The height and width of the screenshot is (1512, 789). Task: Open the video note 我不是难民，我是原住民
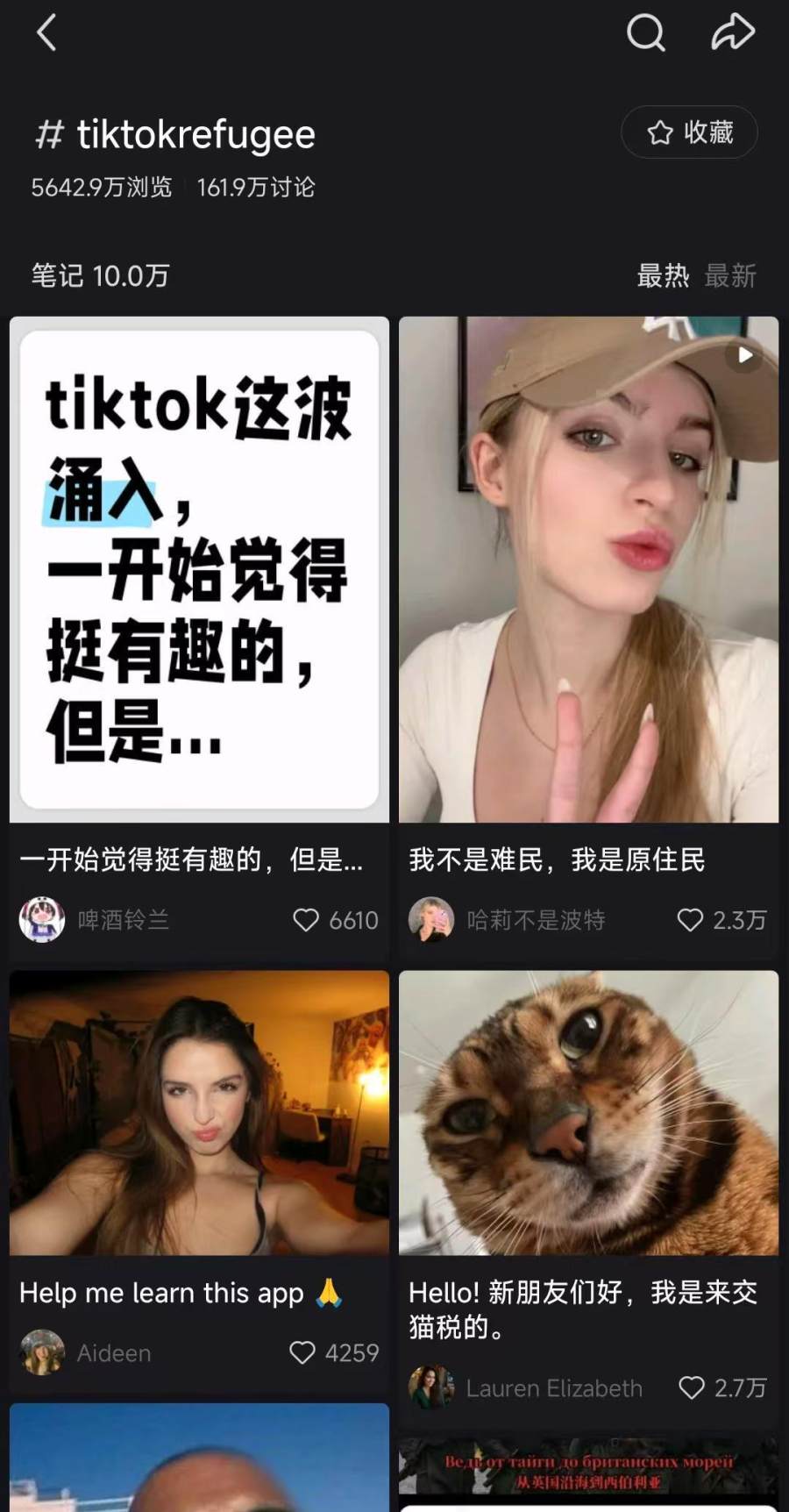(588, 570)
